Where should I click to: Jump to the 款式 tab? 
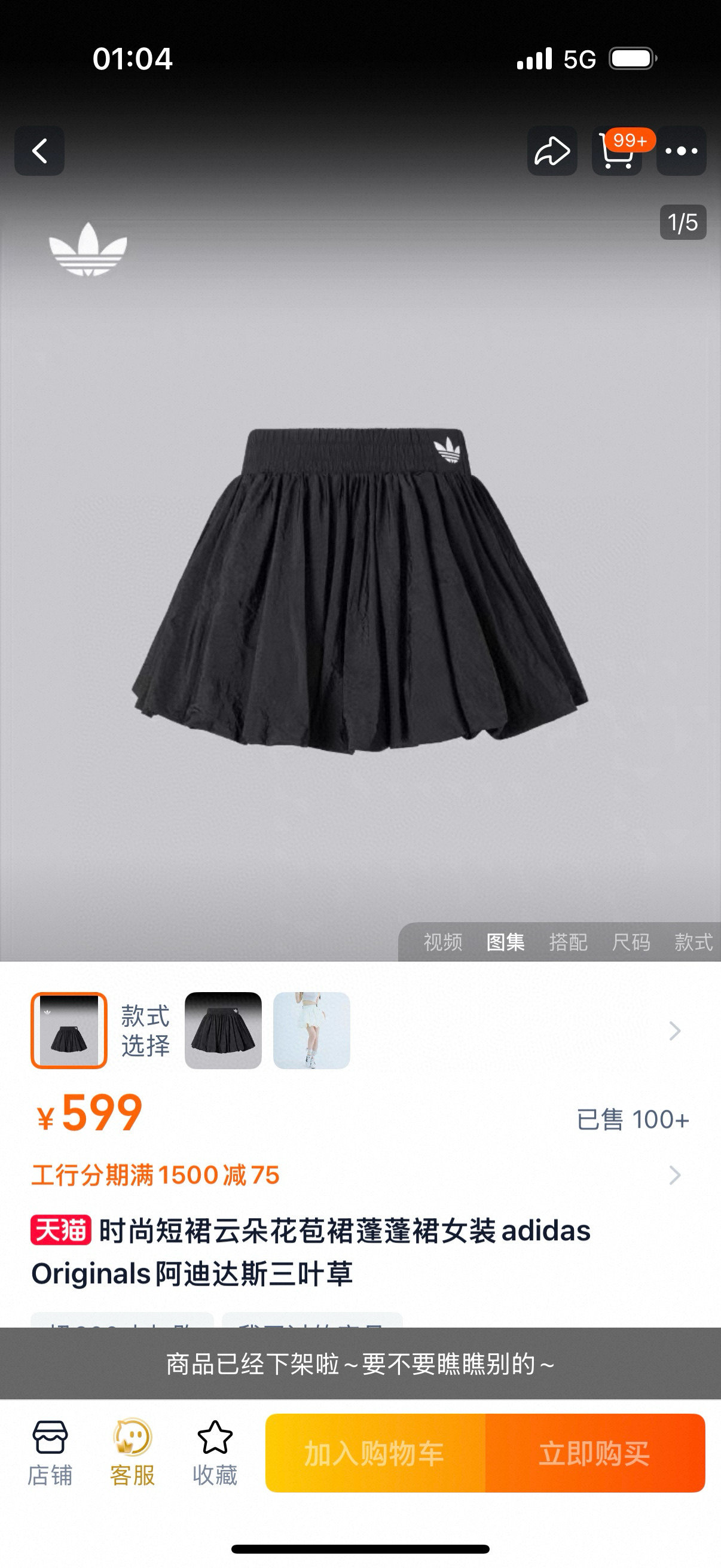pos(693,942)
